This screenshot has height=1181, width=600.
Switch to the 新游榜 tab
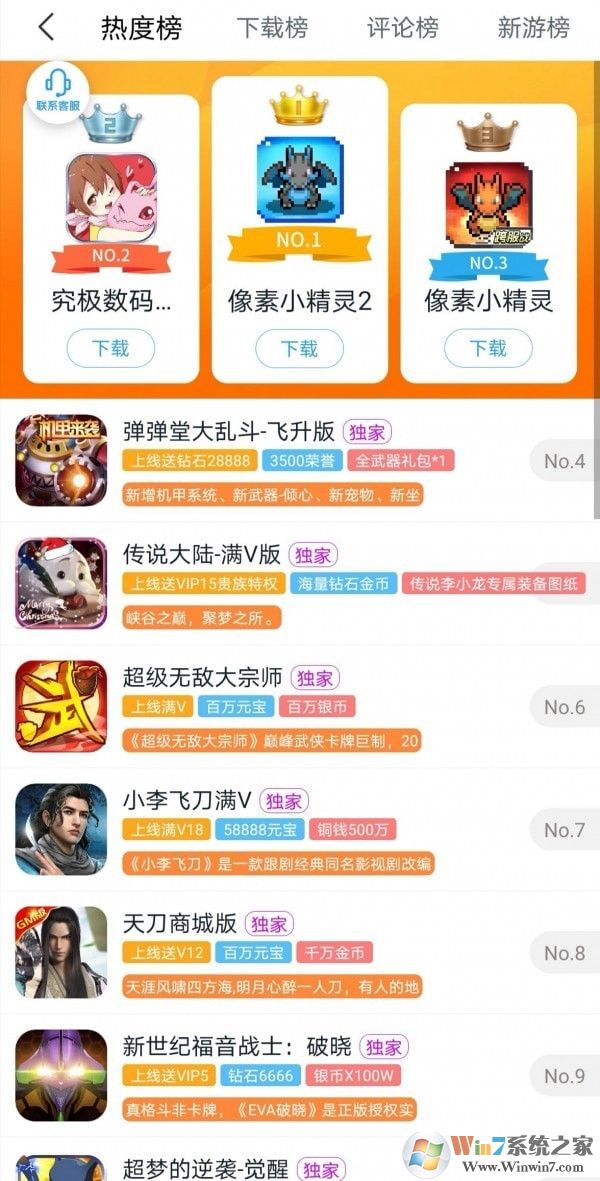pyautogui.click(x=533, y=28)
